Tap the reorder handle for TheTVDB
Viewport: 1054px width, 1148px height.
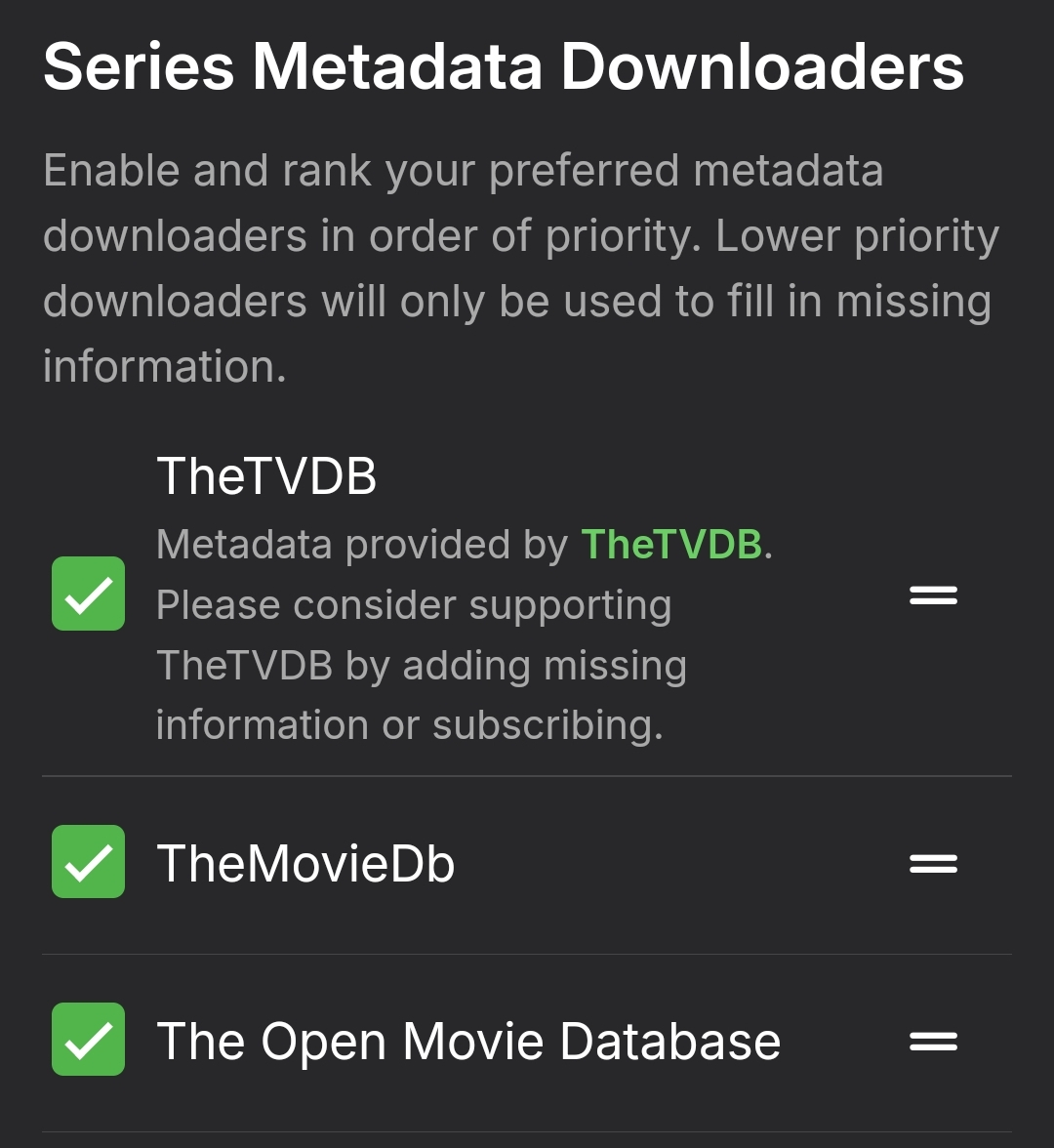tap(933, 595)
